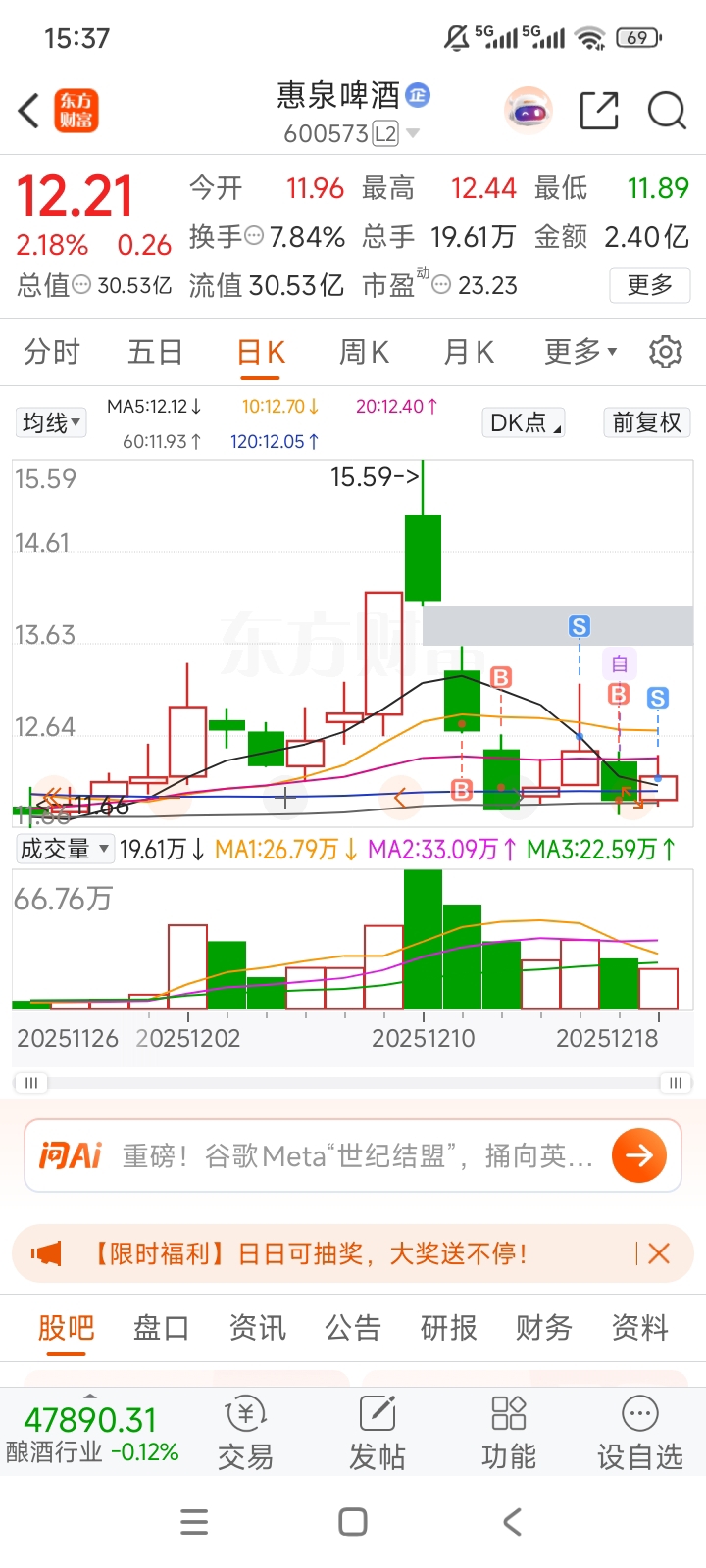Image resolution: width=706 pixels, height=1568 pixels.
Task: Share this stock page
Action: coord(598,111)
